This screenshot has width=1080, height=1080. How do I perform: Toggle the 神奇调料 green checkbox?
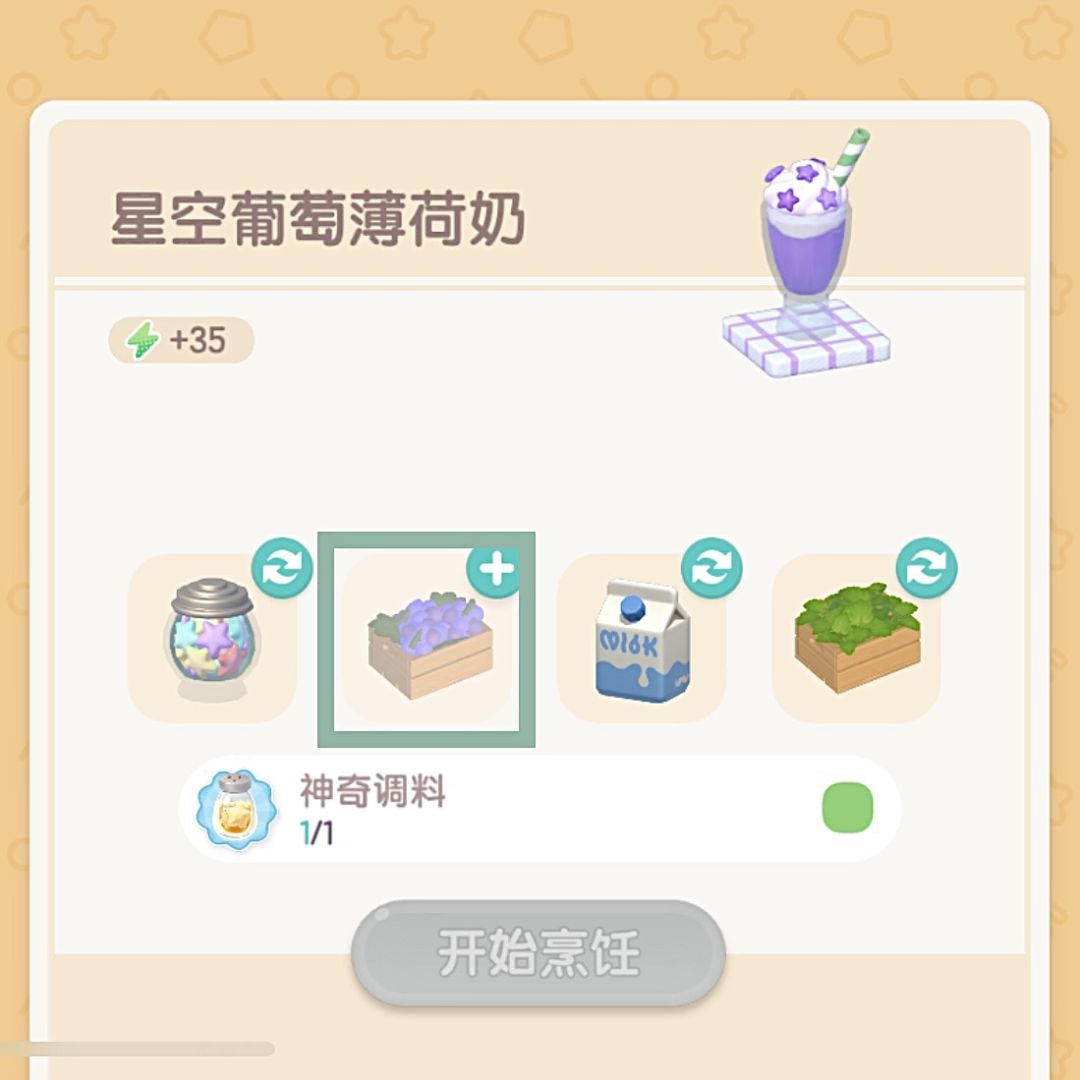tap(848, 807)
